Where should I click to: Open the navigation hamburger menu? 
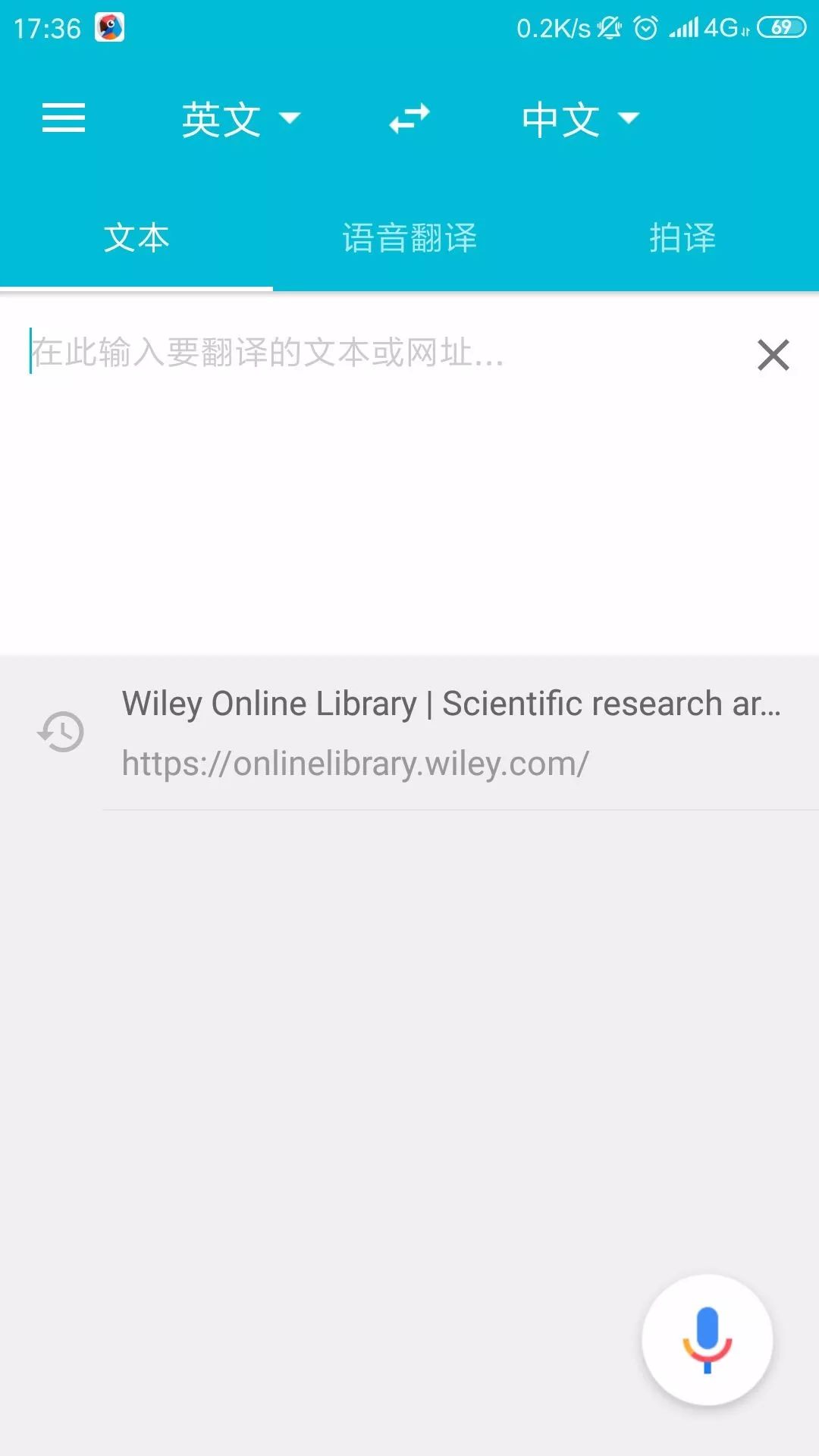pos(64,118)
